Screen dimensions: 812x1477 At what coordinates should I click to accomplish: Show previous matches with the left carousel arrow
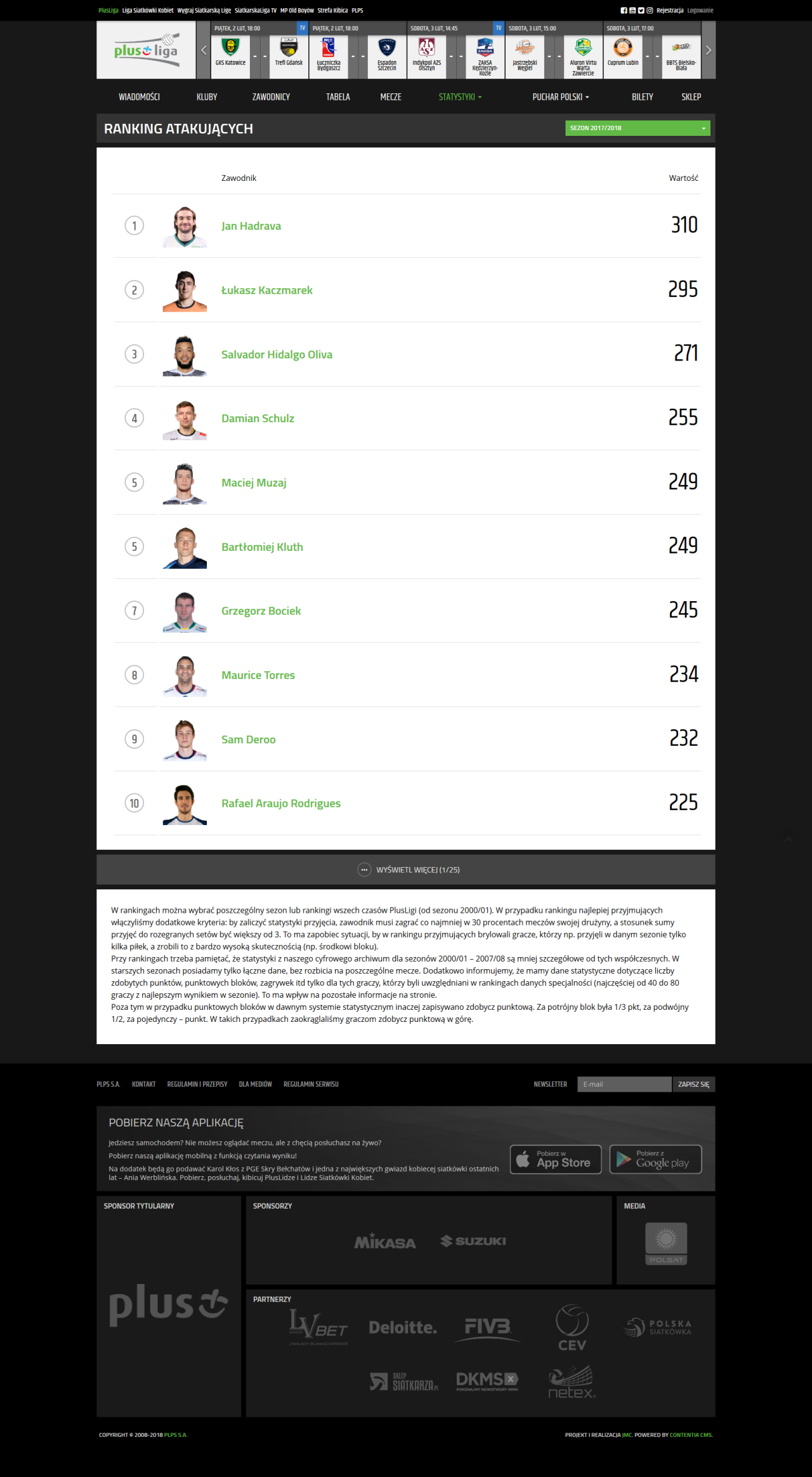(x=204, y=50)
